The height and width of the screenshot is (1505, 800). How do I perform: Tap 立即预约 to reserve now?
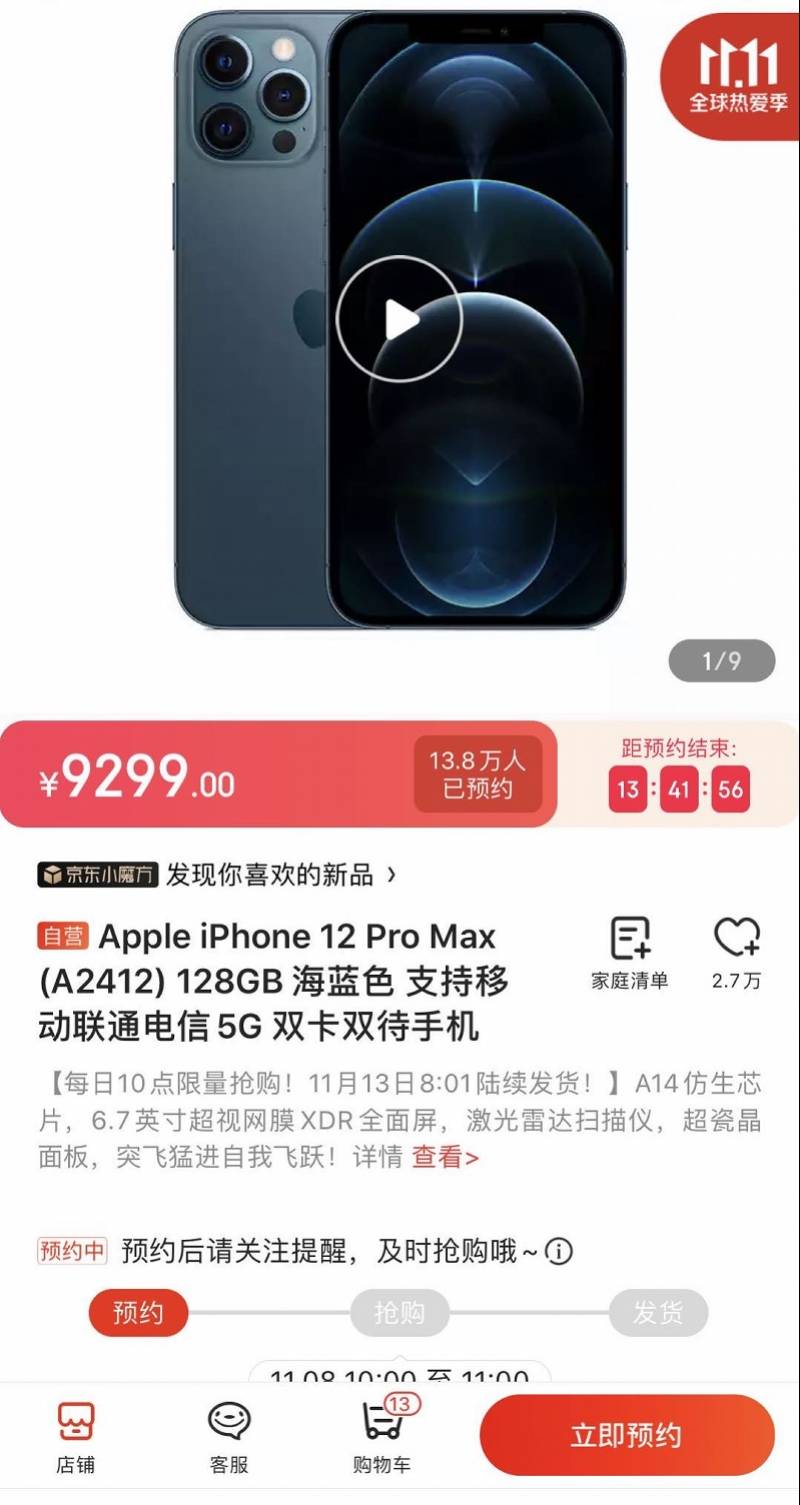click(627, 1436)
